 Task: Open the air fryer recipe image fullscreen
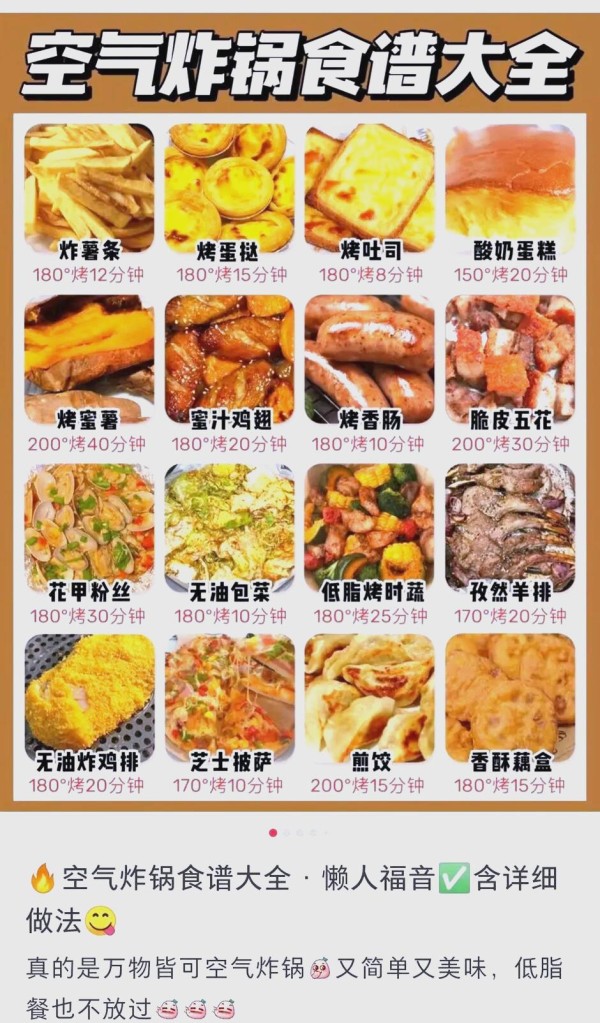pos(300,420)
